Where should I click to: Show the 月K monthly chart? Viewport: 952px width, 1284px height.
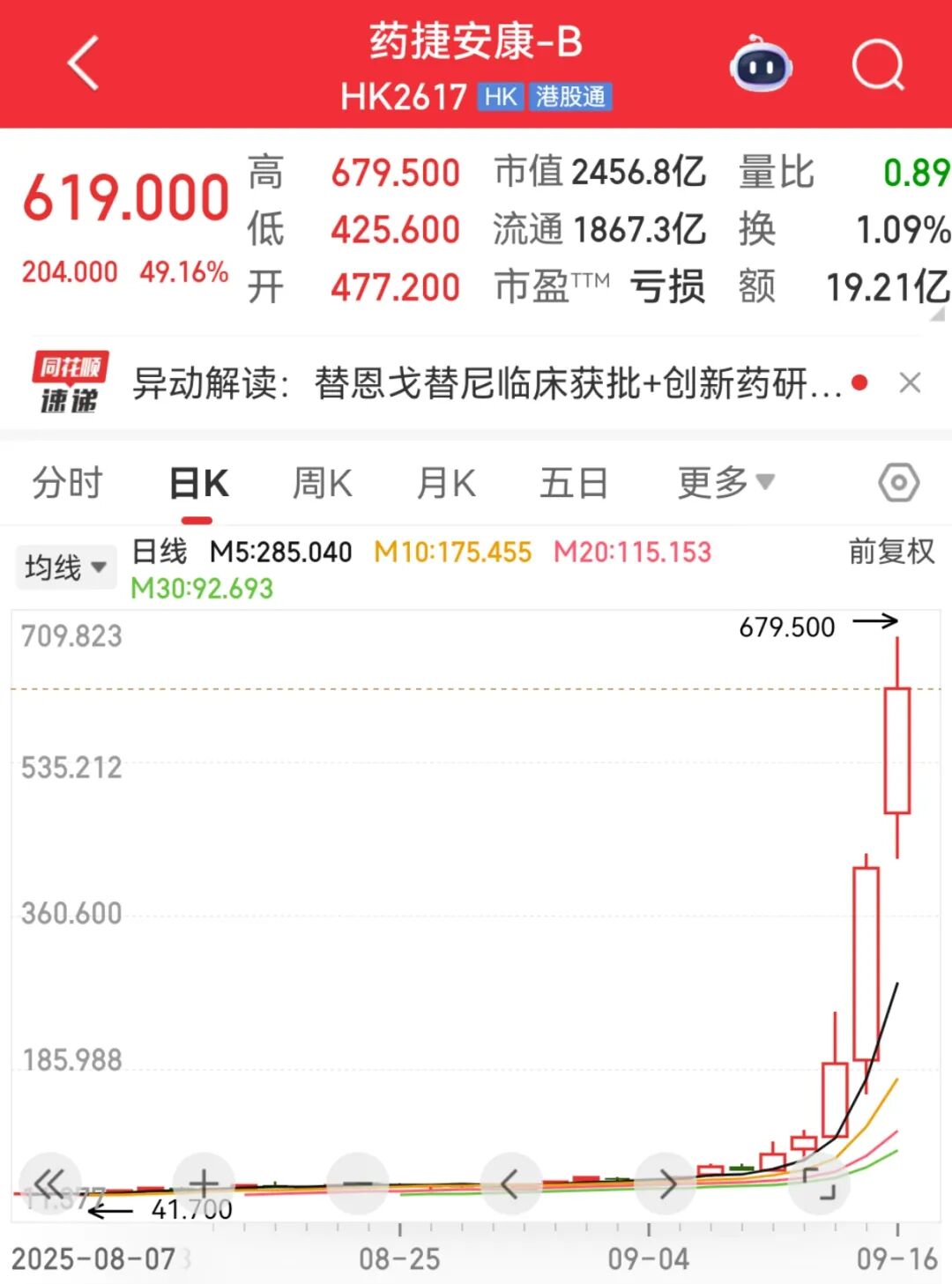tap(447, 483)
